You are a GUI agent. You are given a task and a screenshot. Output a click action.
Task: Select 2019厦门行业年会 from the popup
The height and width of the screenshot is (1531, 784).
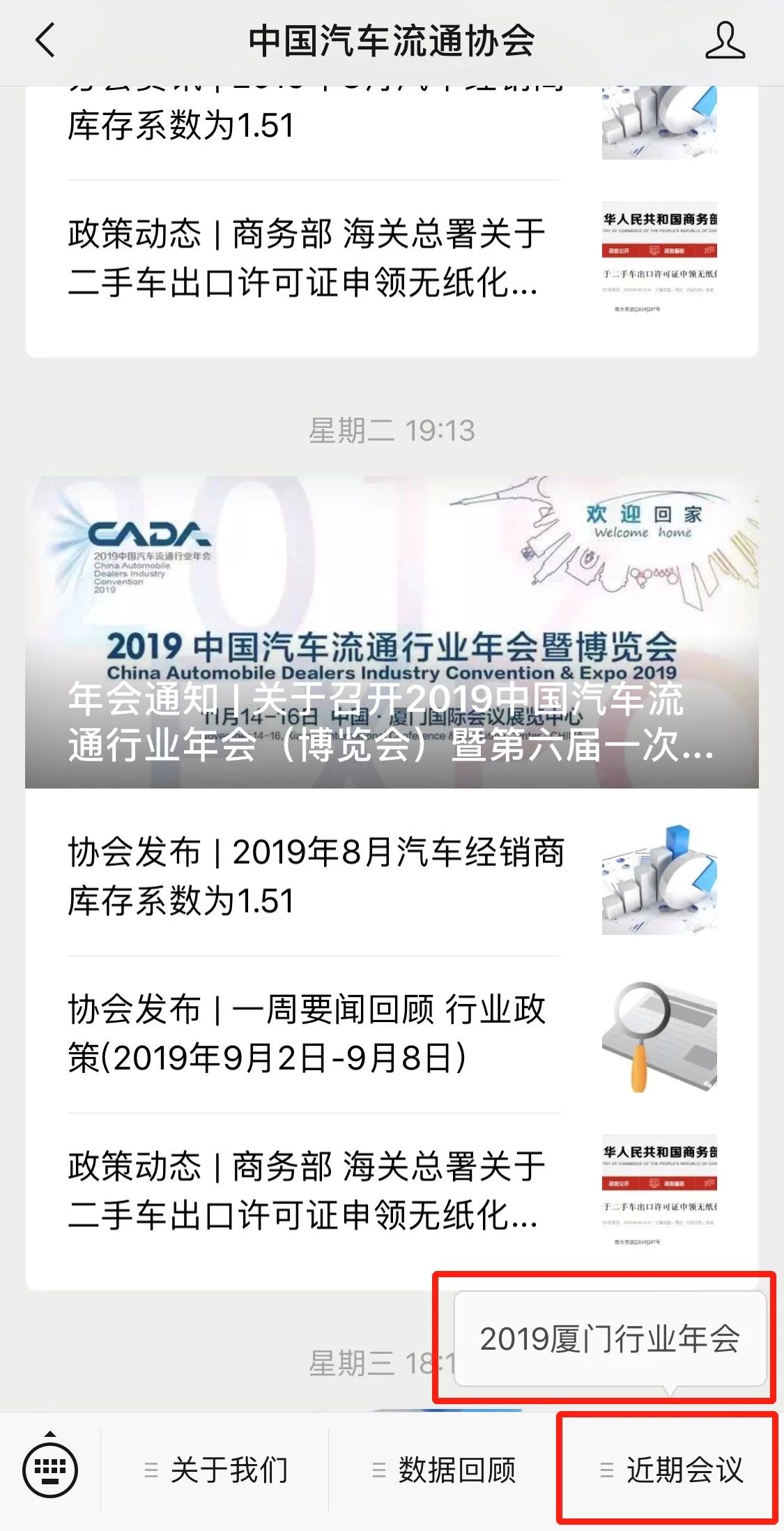pyautogui.click(x=610, y=1339)
